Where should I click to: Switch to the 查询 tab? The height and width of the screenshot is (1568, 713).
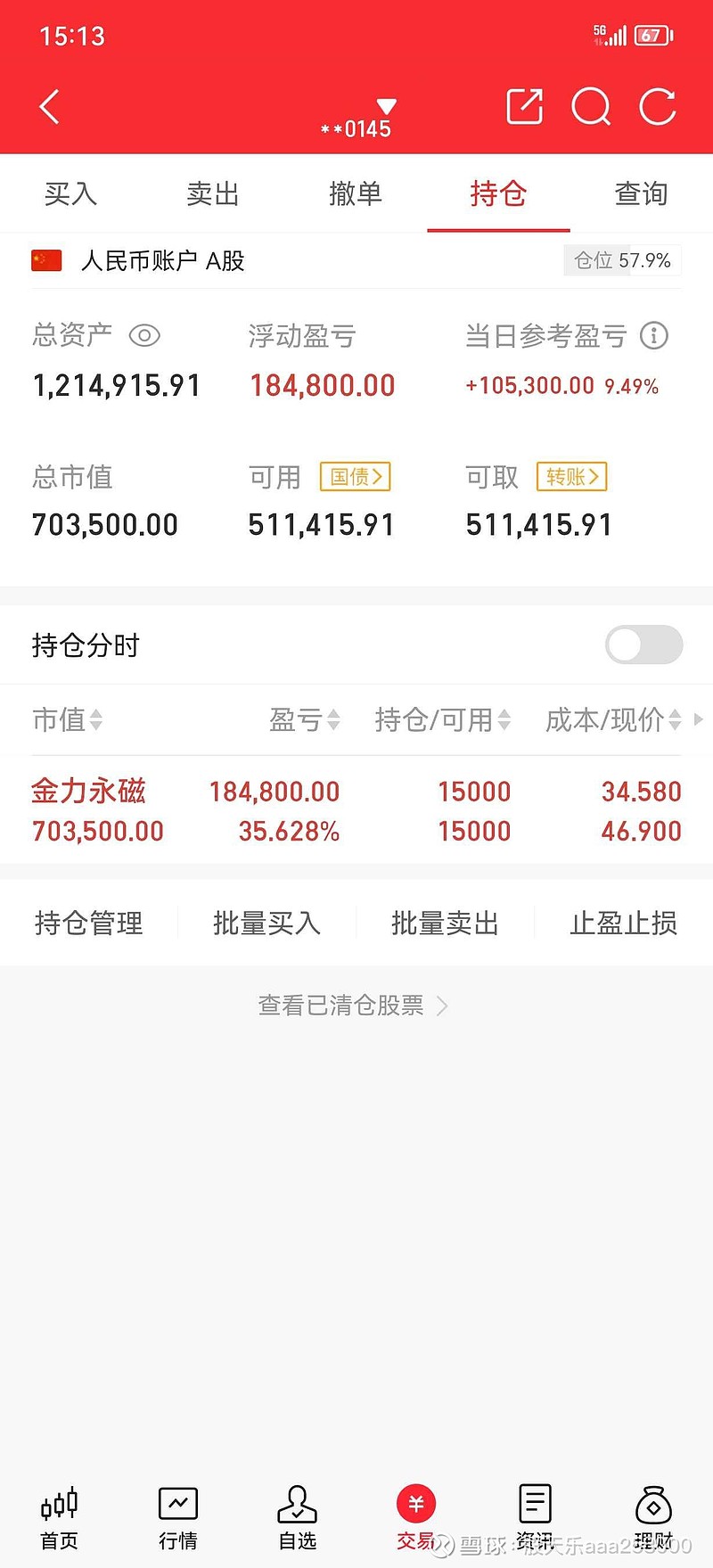[x=640, y=193]
